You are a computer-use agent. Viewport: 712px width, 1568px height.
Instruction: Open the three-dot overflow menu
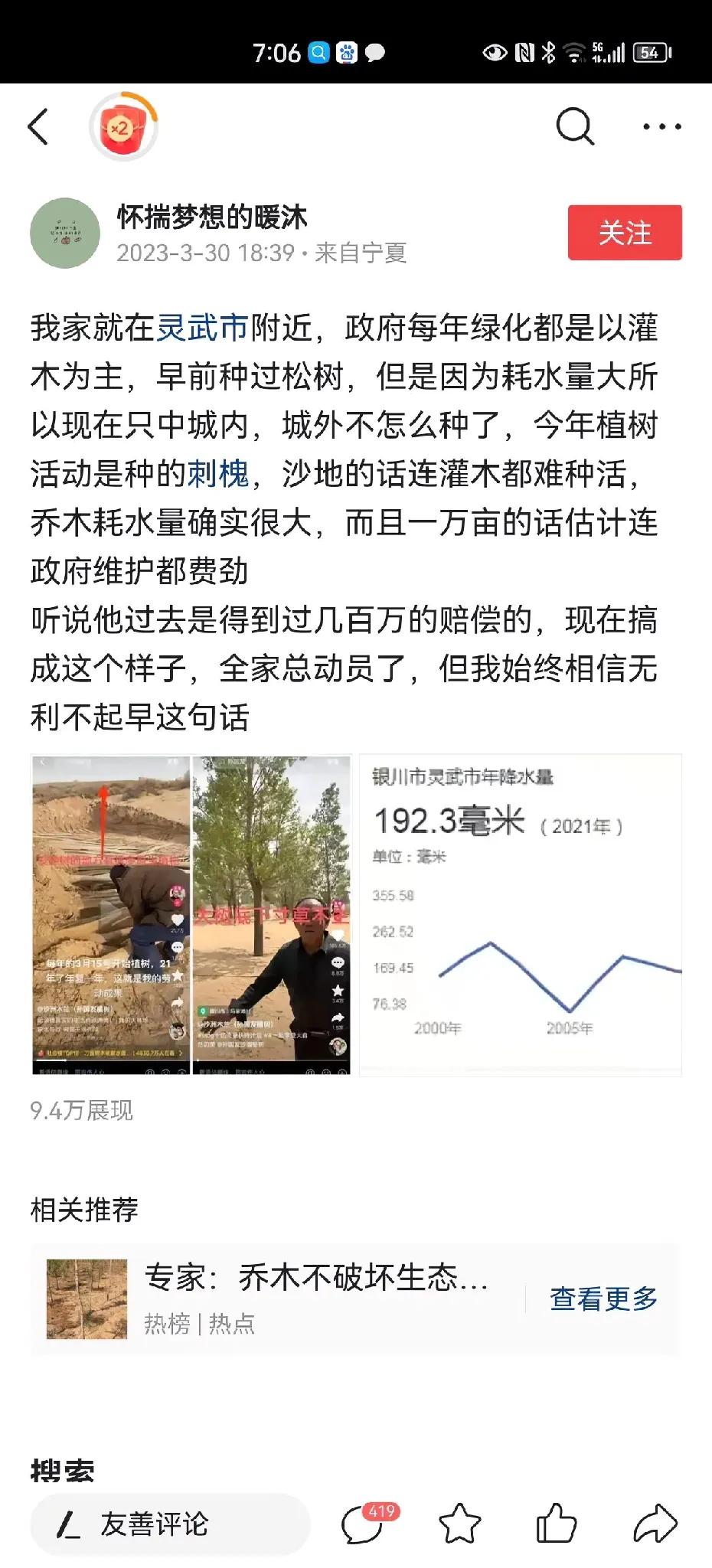[661, 126]
